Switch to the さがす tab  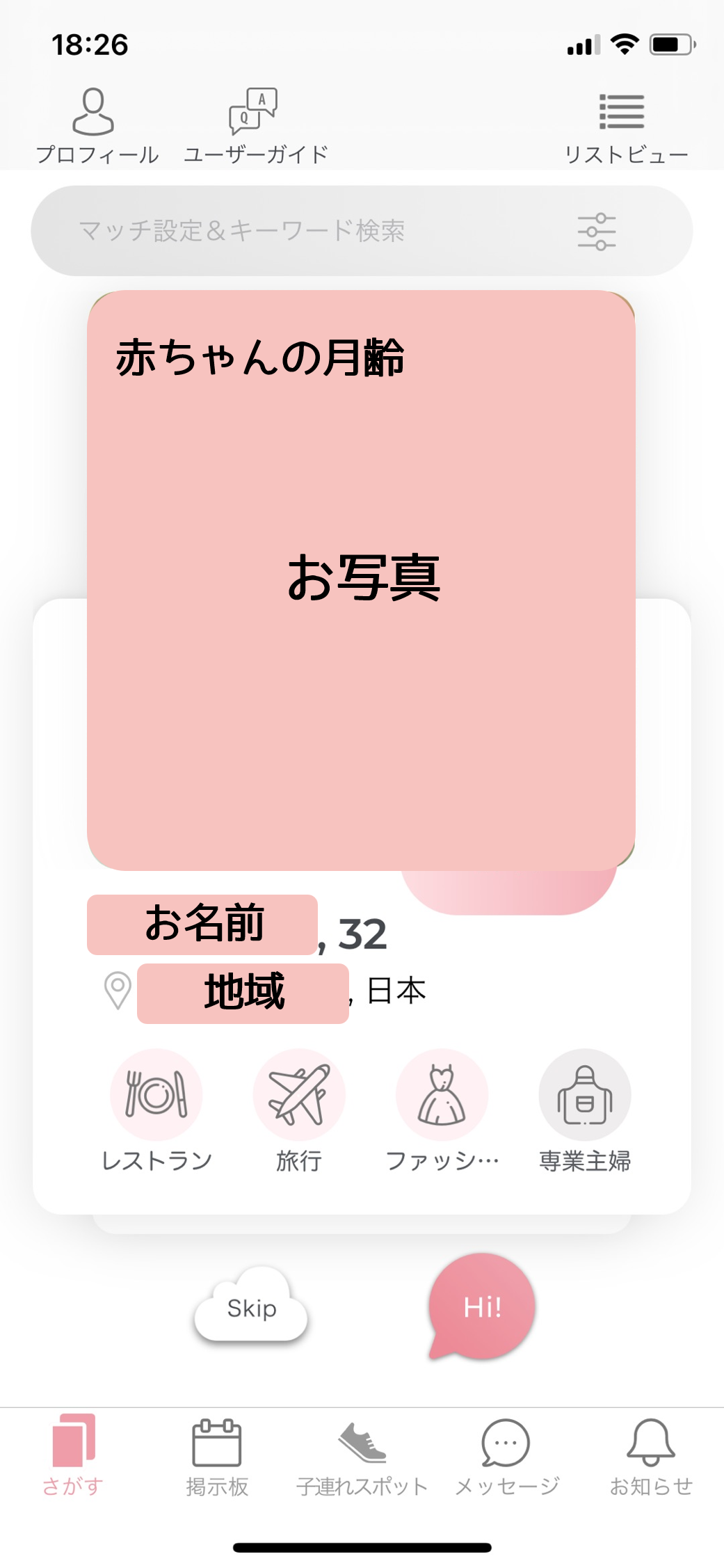click(73, 1455)
